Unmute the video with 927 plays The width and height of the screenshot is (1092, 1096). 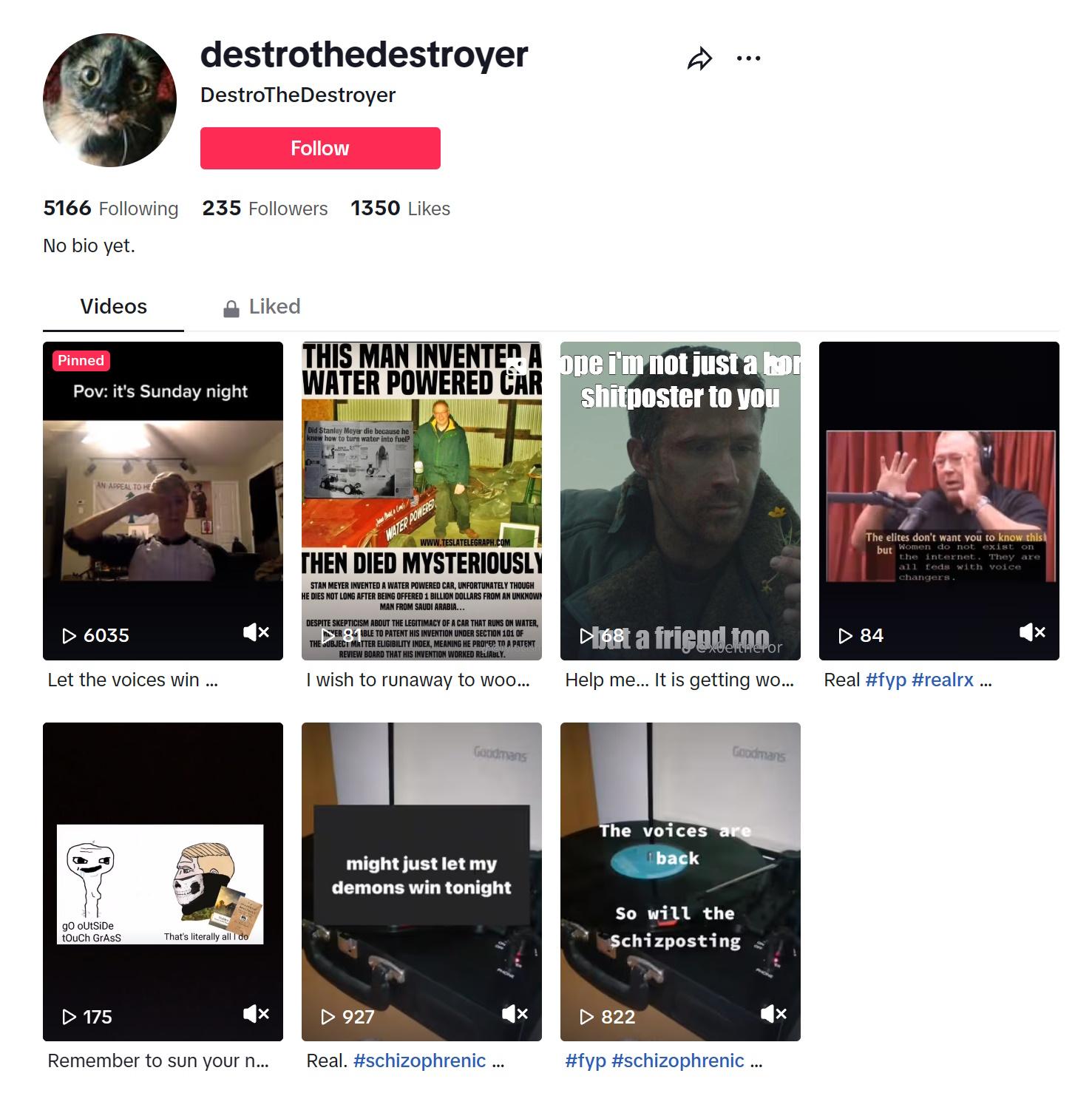515,1013
